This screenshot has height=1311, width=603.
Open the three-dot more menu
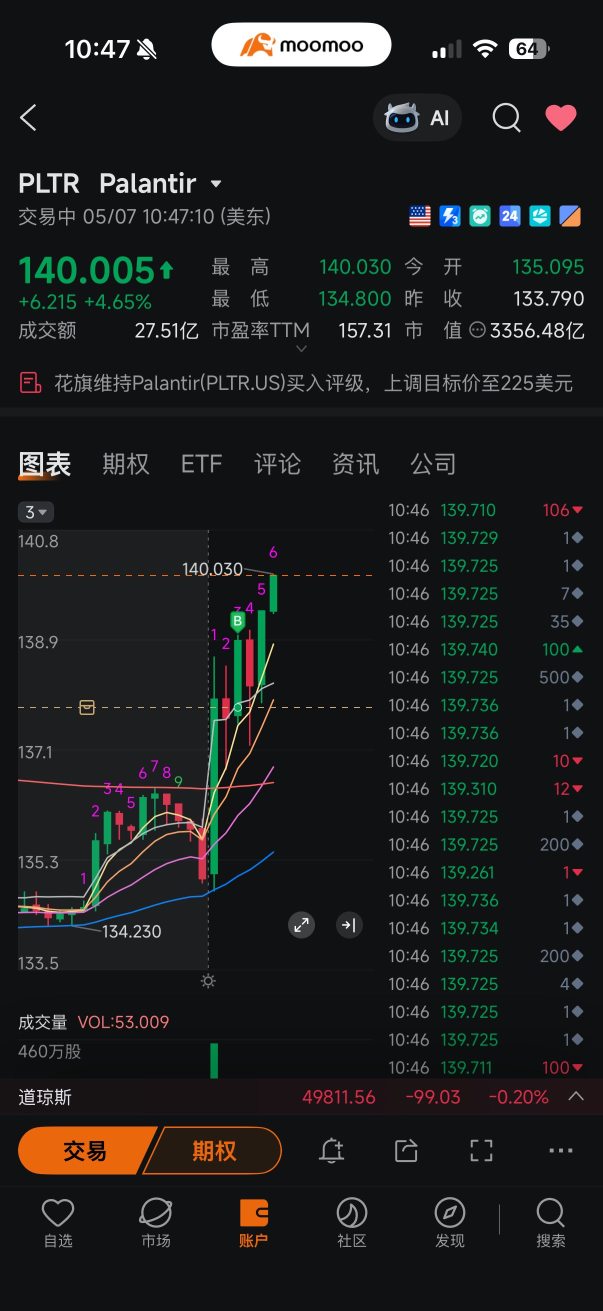click(x=561, y=1151)
